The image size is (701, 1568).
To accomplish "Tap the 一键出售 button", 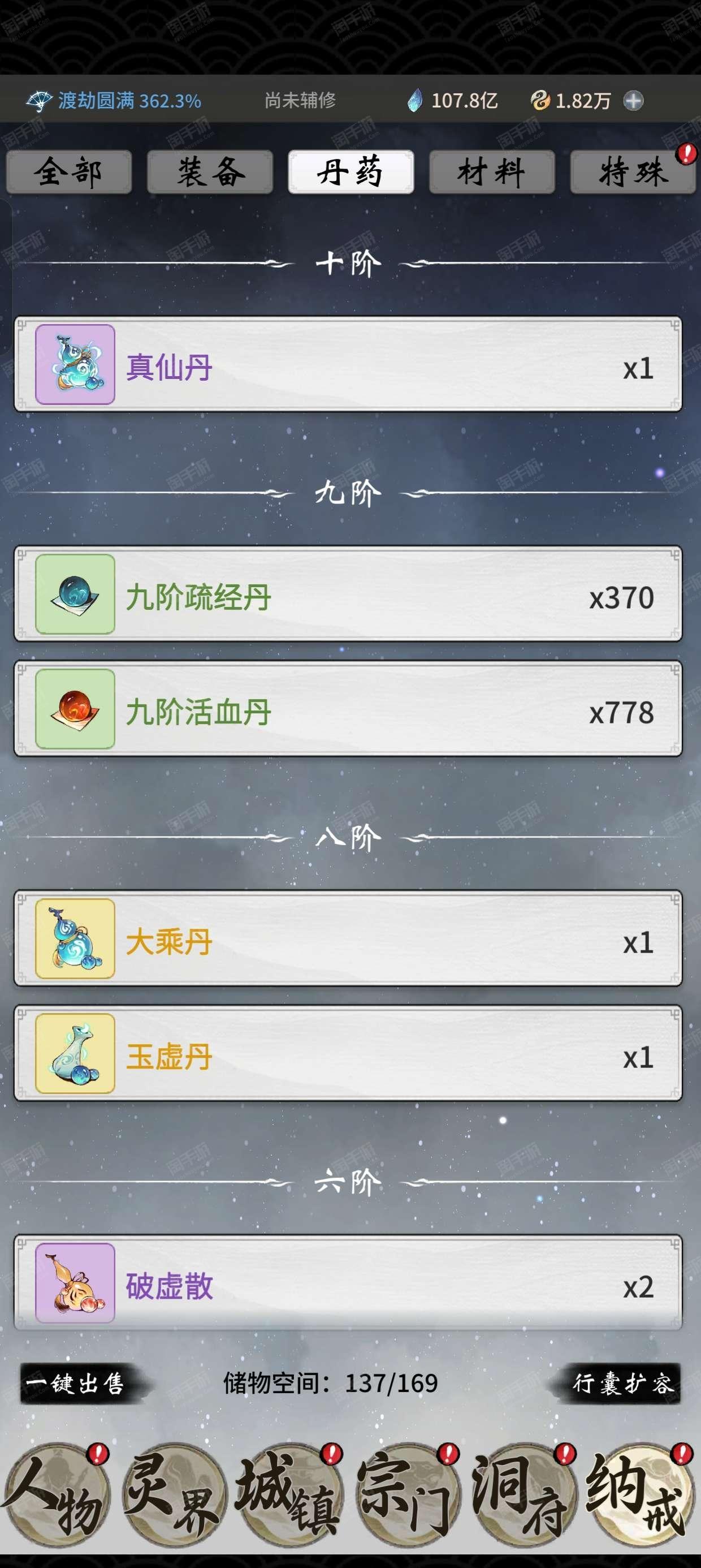I will 75,1384.
